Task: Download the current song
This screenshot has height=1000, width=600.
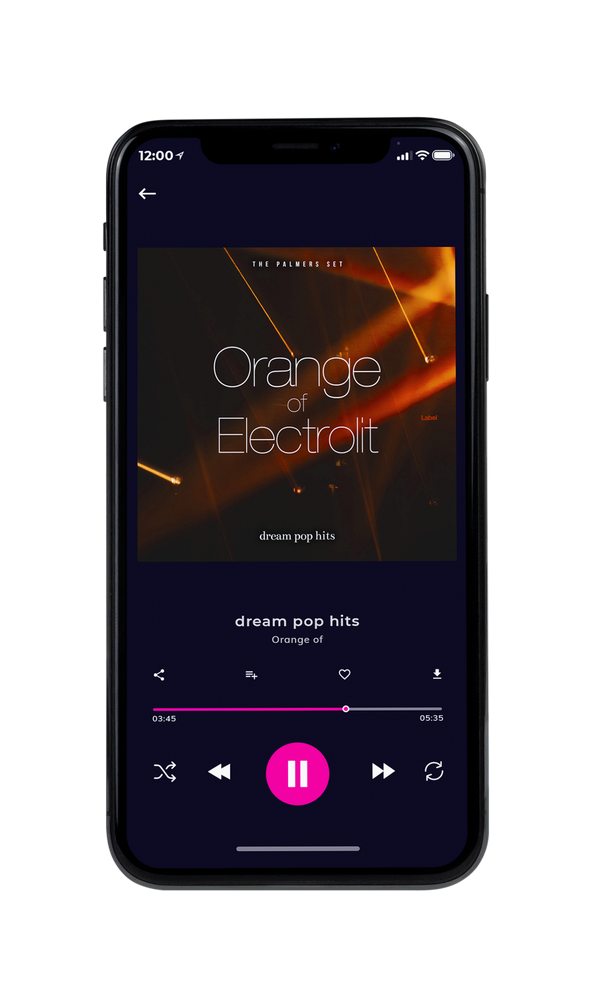Action: 437,674
